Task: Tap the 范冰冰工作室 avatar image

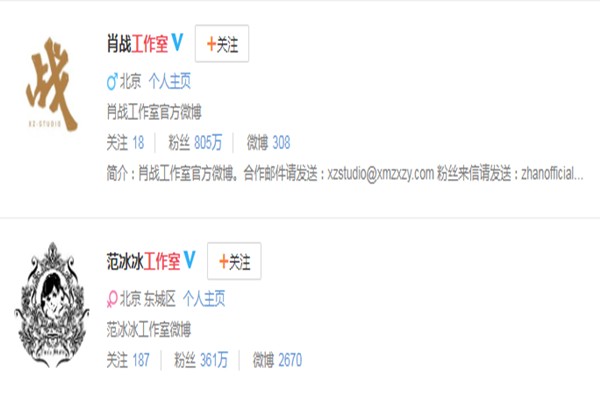Action: [x=54, y=300]
